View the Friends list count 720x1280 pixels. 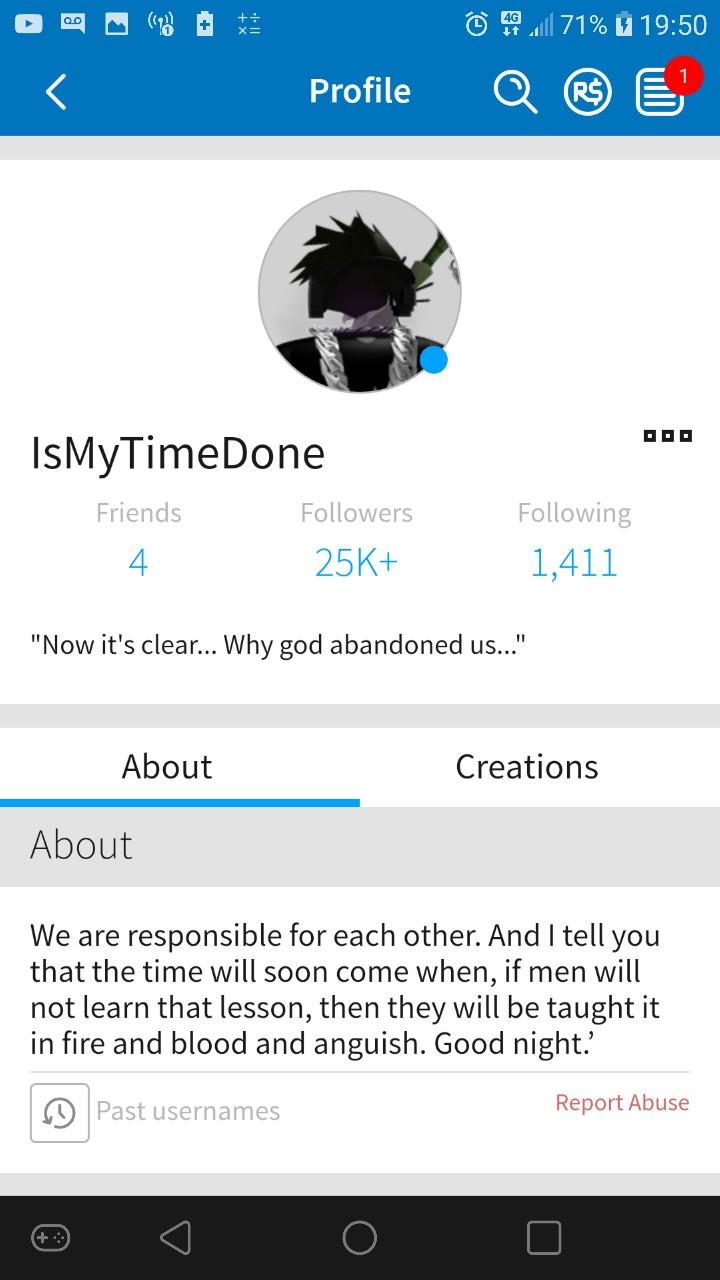point(138,562)
